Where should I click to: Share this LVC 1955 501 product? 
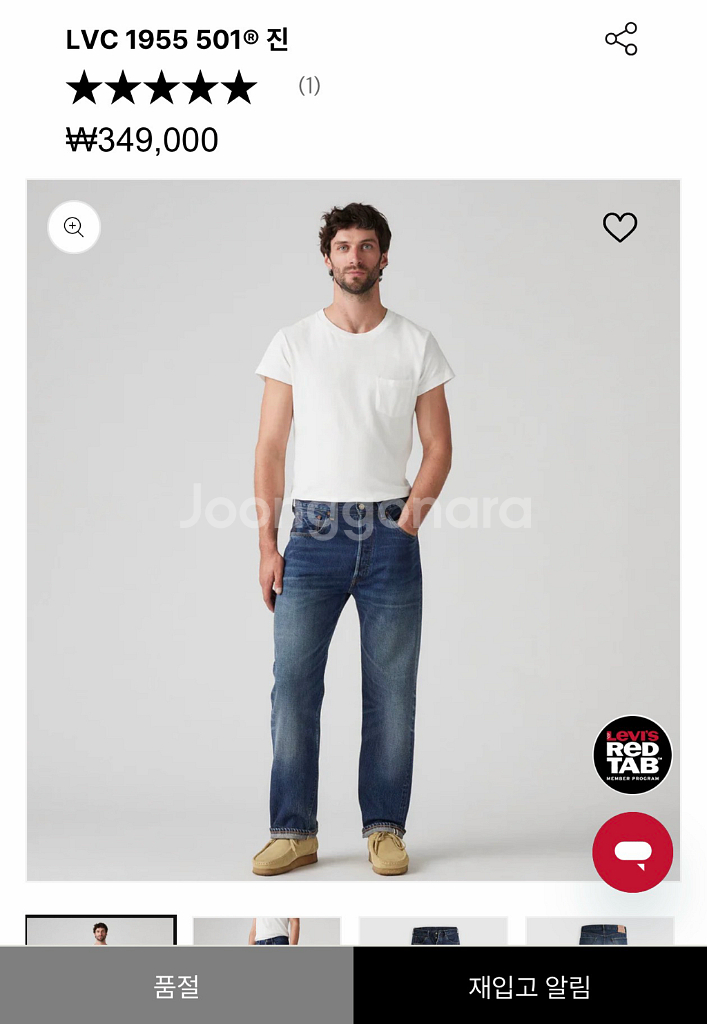click(621, 39)
